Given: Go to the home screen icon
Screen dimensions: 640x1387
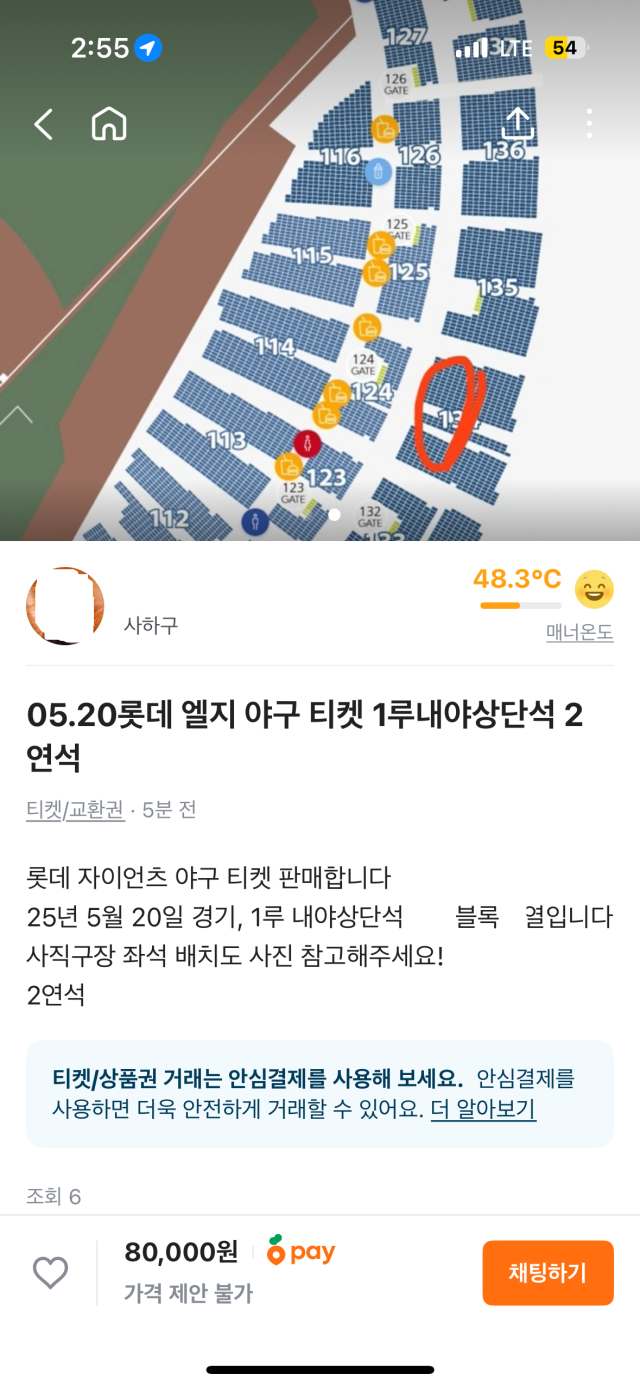Looking at the screenshot, I should 109,124.
